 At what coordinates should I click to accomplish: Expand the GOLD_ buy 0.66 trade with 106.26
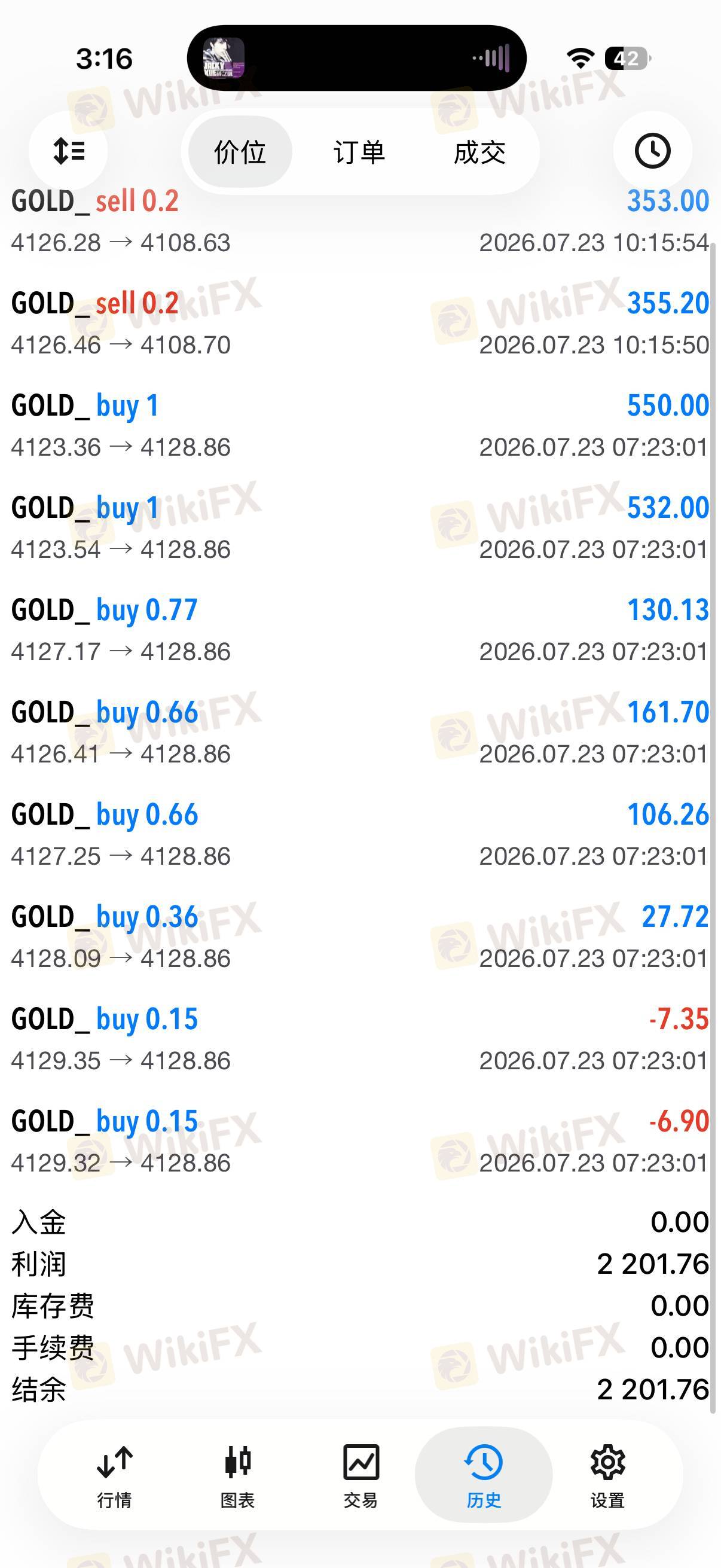360,835
